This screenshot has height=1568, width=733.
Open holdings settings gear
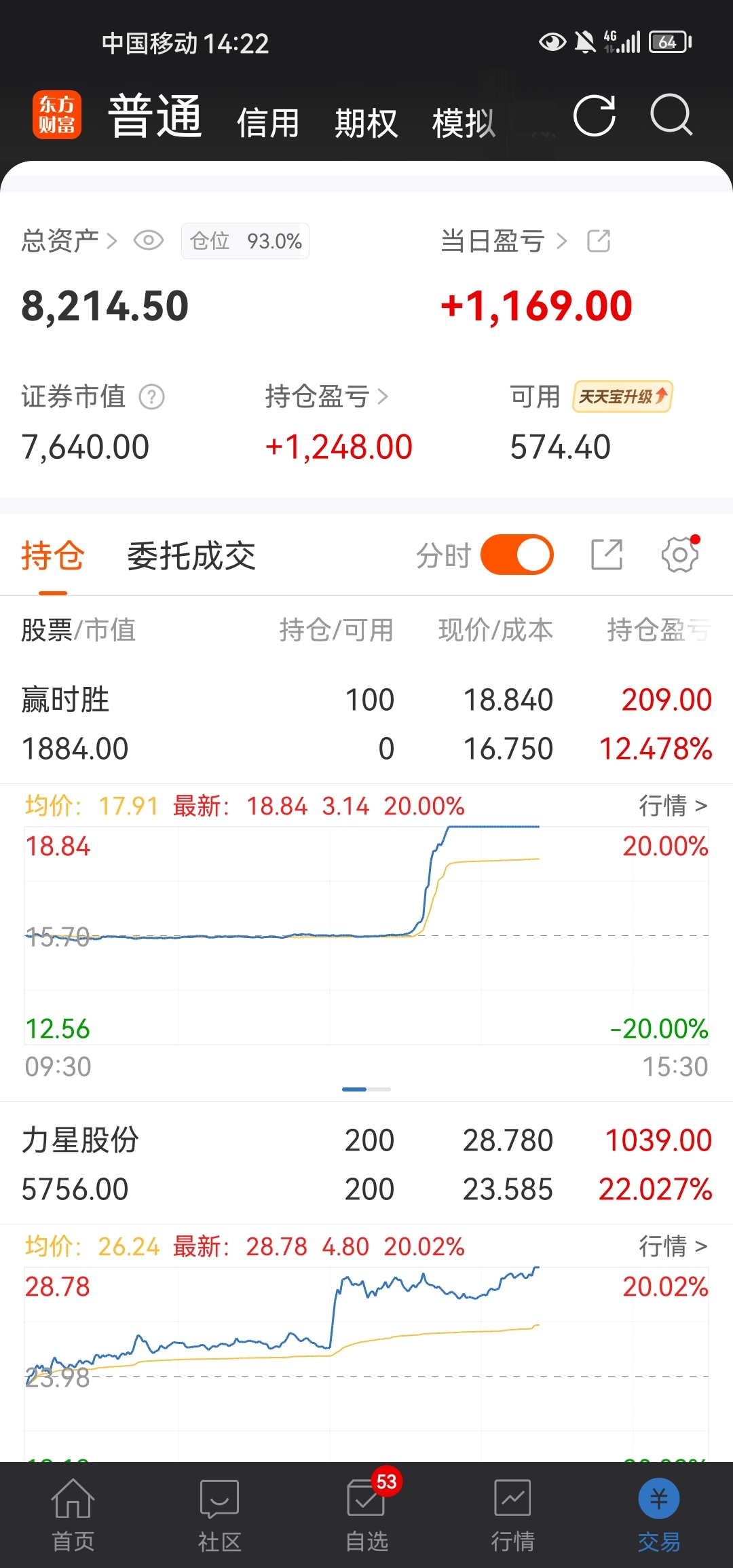coord(679,555)
